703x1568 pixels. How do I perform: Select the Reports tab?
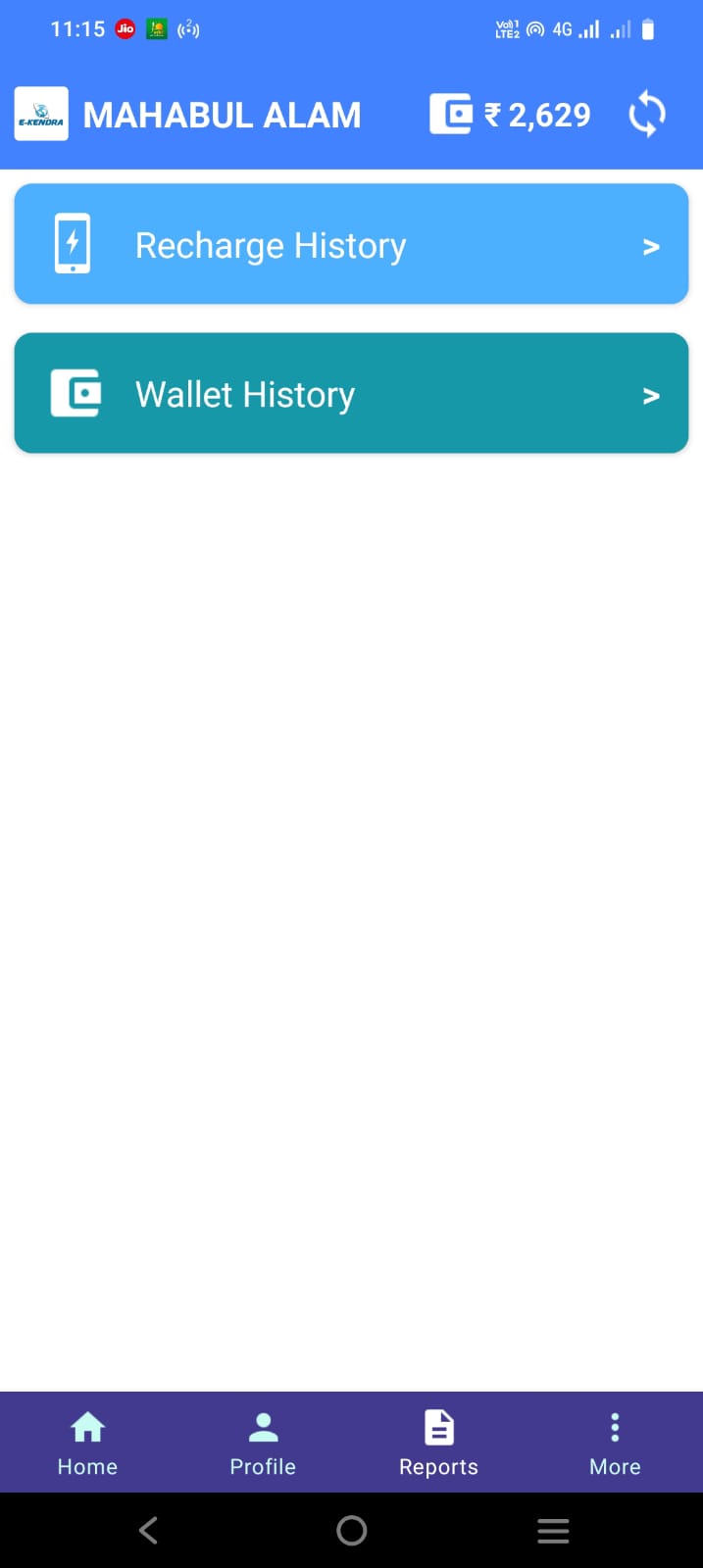point(438,1443)
